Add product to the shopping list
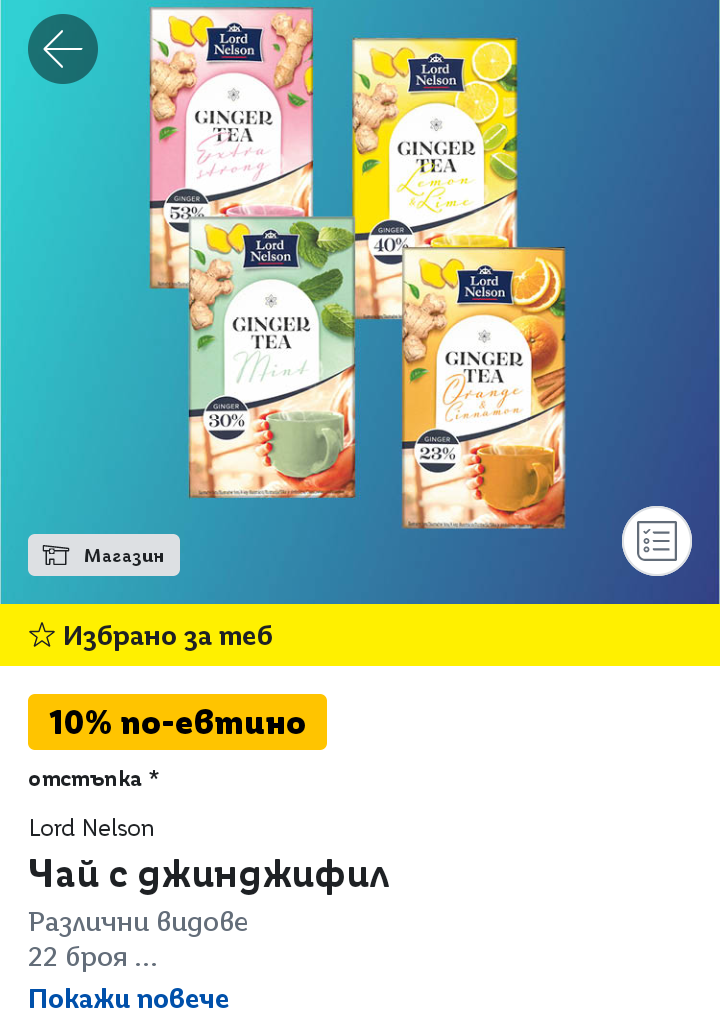This screenshot has width=720, height=1025. [x=657, y=541]
